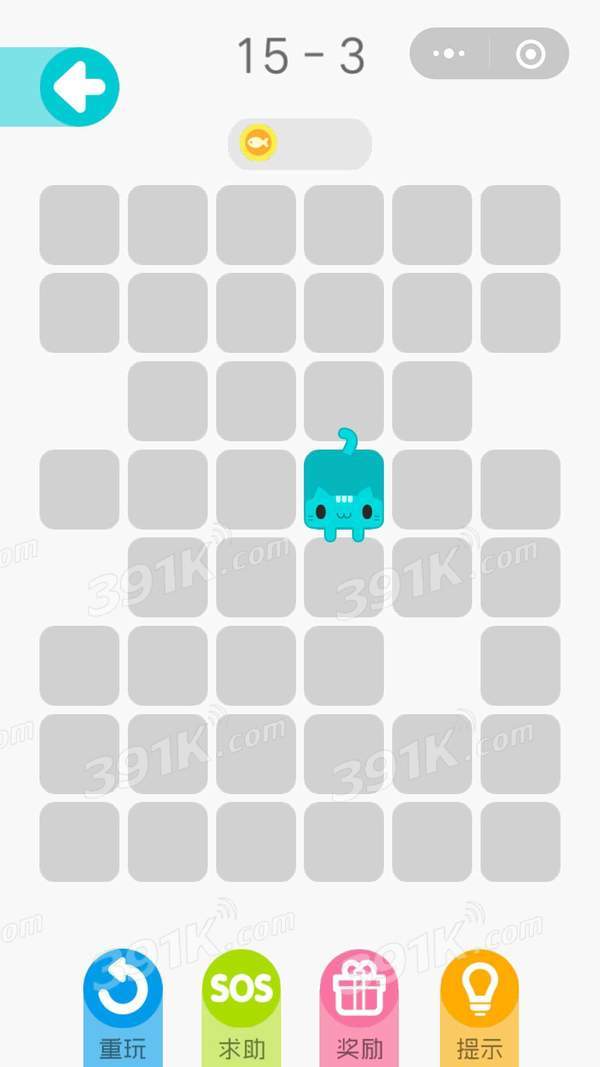This screenshot has height=1067, width=600.
Task: Open the 奖励 gift rewards
Action: pyautogui.click(x=359, y=1004)
